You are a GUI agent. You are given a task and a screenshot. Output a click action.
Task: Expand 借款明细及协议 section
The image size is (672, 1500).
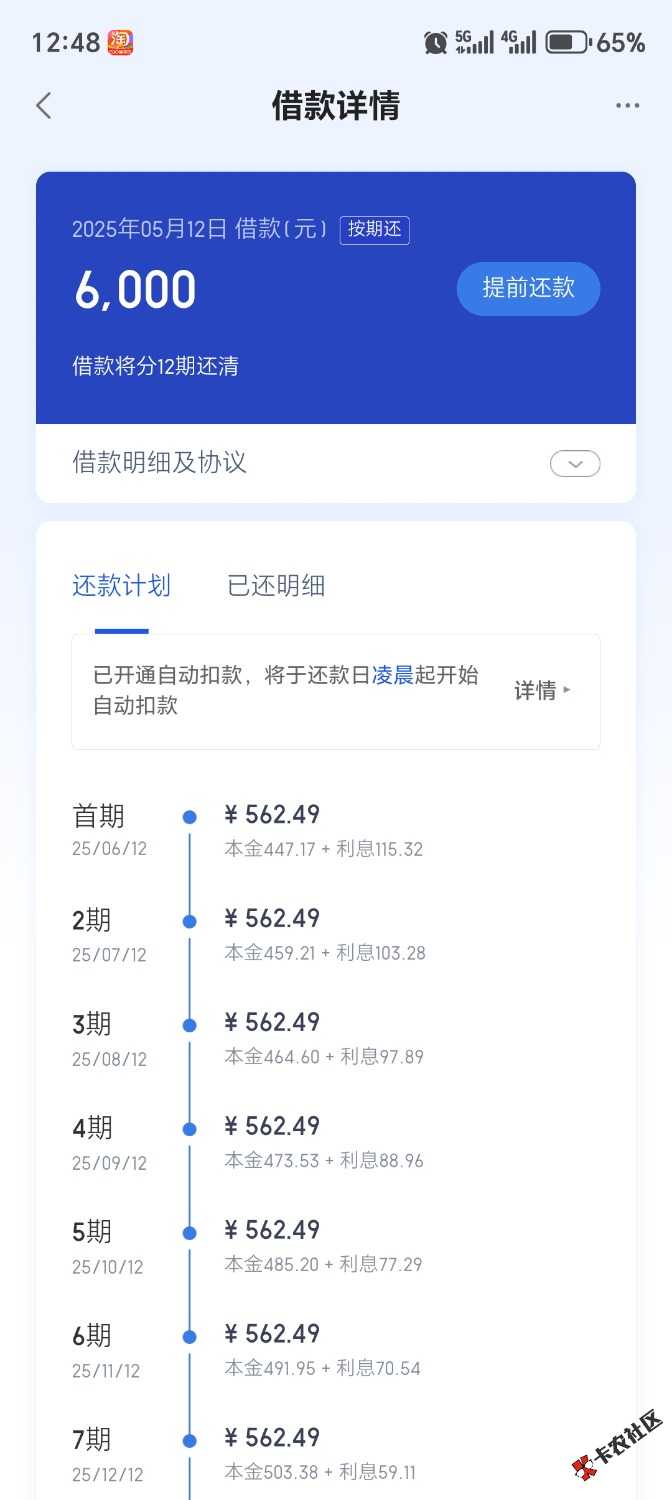point(575,464)
